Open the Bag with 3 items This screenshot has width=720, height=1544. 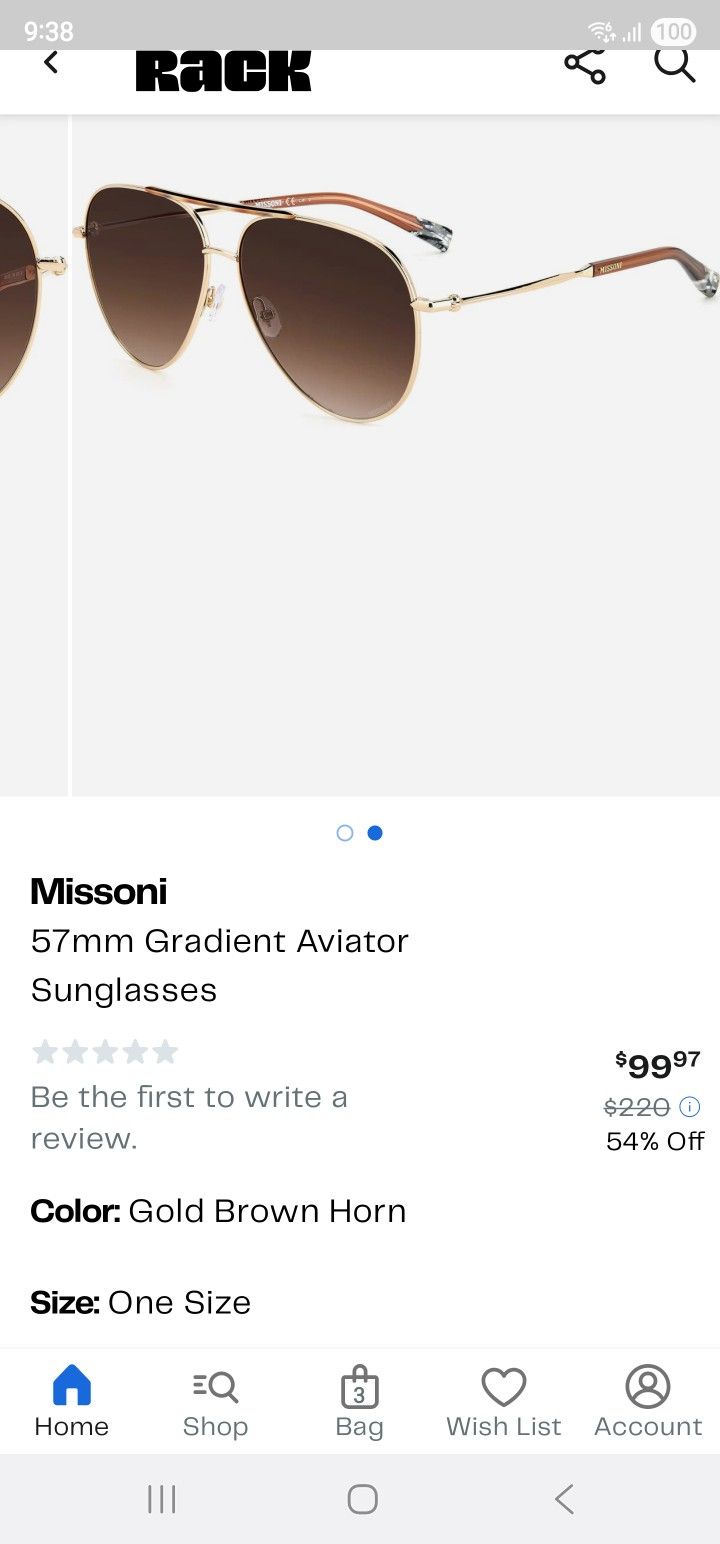pos(359,1402)
